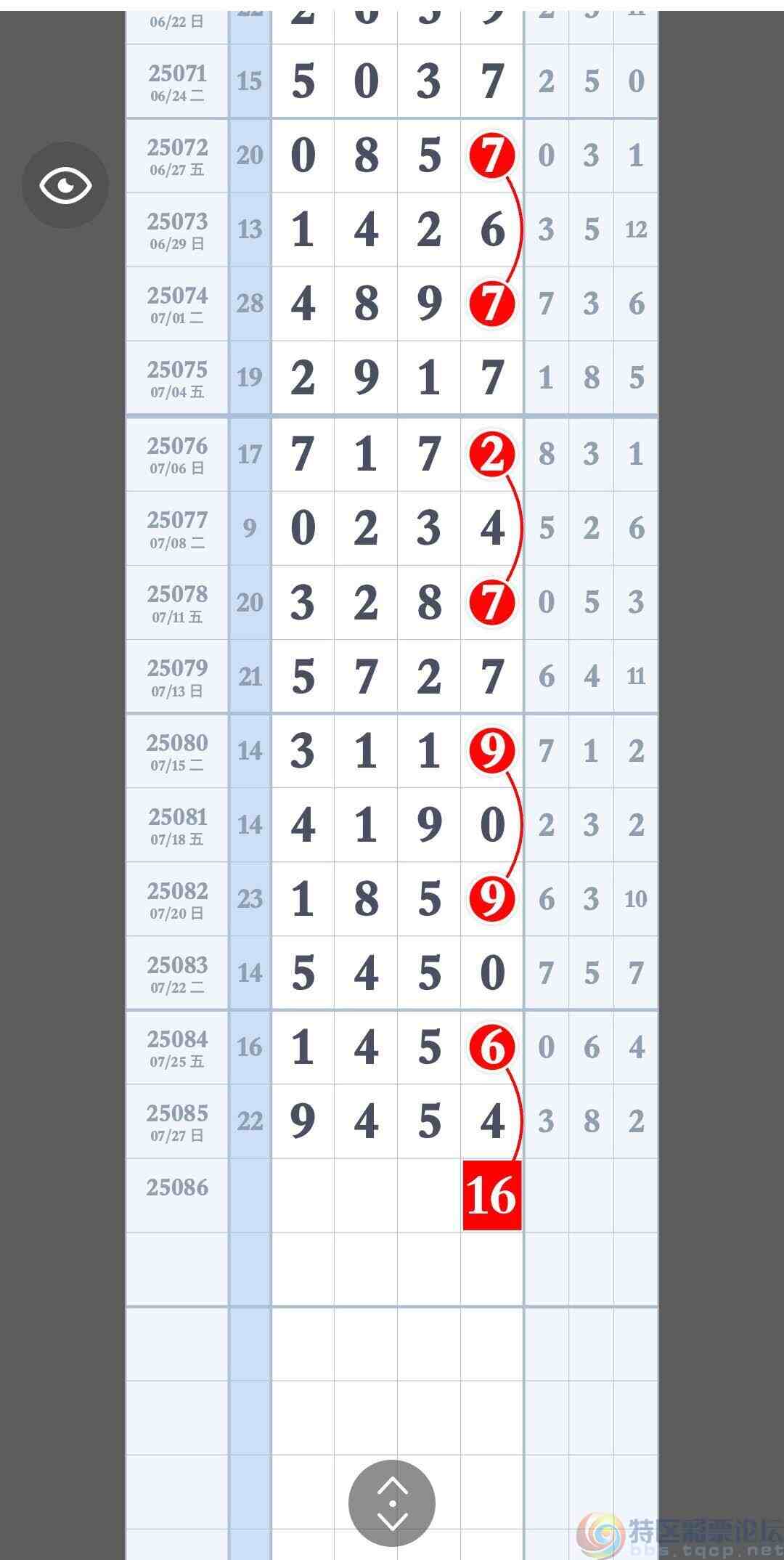Image resolution: width=784 pixels, height=1560 pixels.
Task: Tap the eye visibility icon
Action: (65, 185)
